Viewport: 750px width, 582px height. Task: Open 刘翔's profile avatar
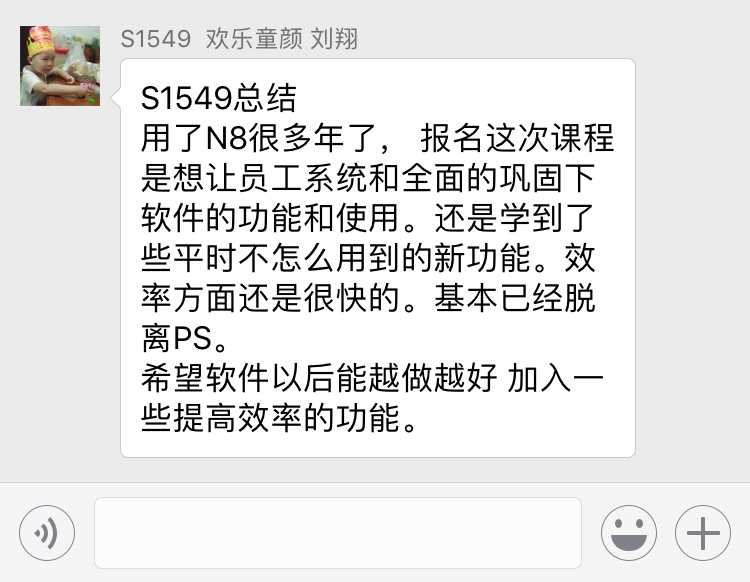[60, 66]
